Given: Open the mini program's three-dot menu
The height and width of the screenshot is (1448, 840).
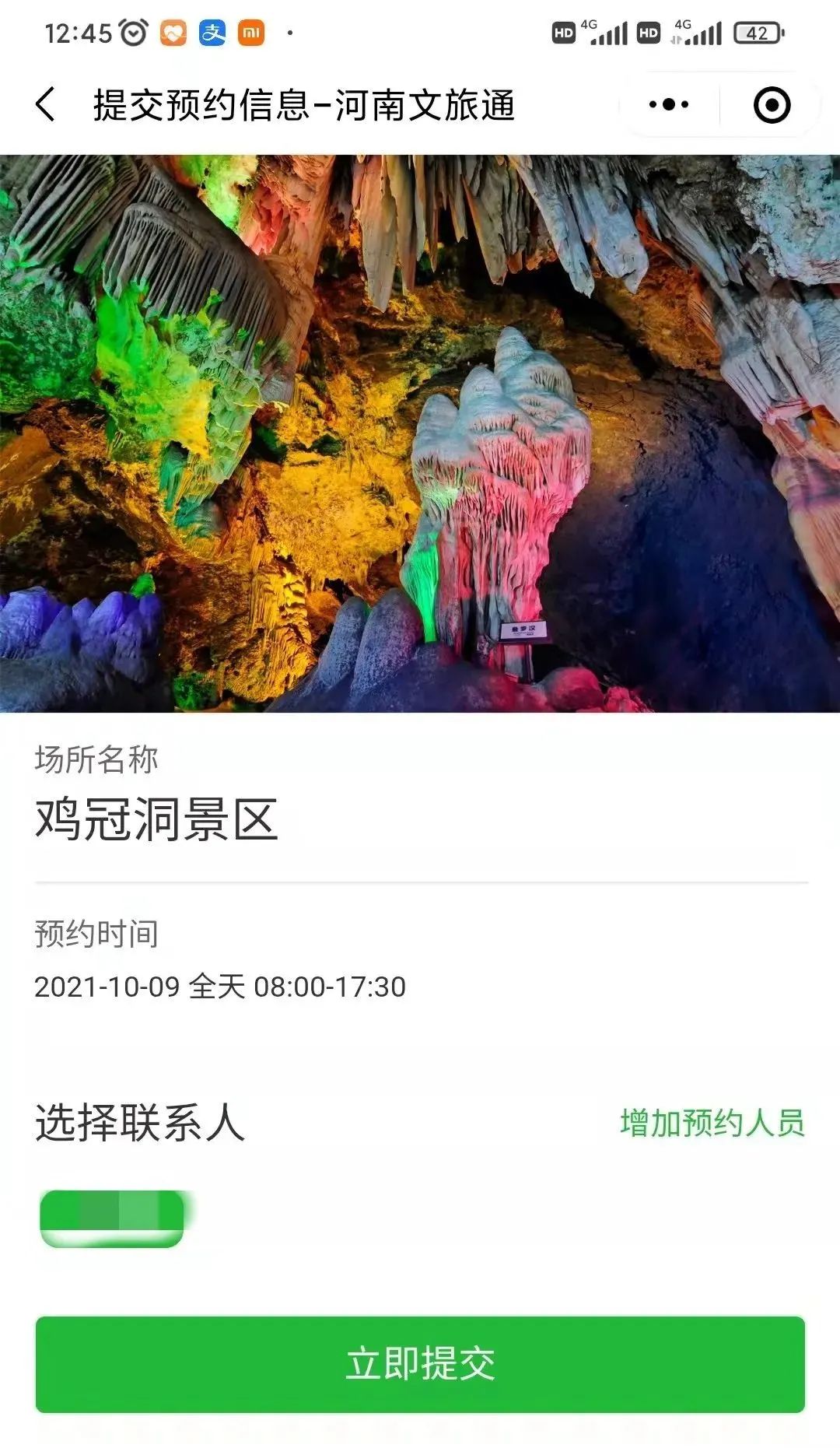Looking at the screenshot, I should [x=669, y=104].
